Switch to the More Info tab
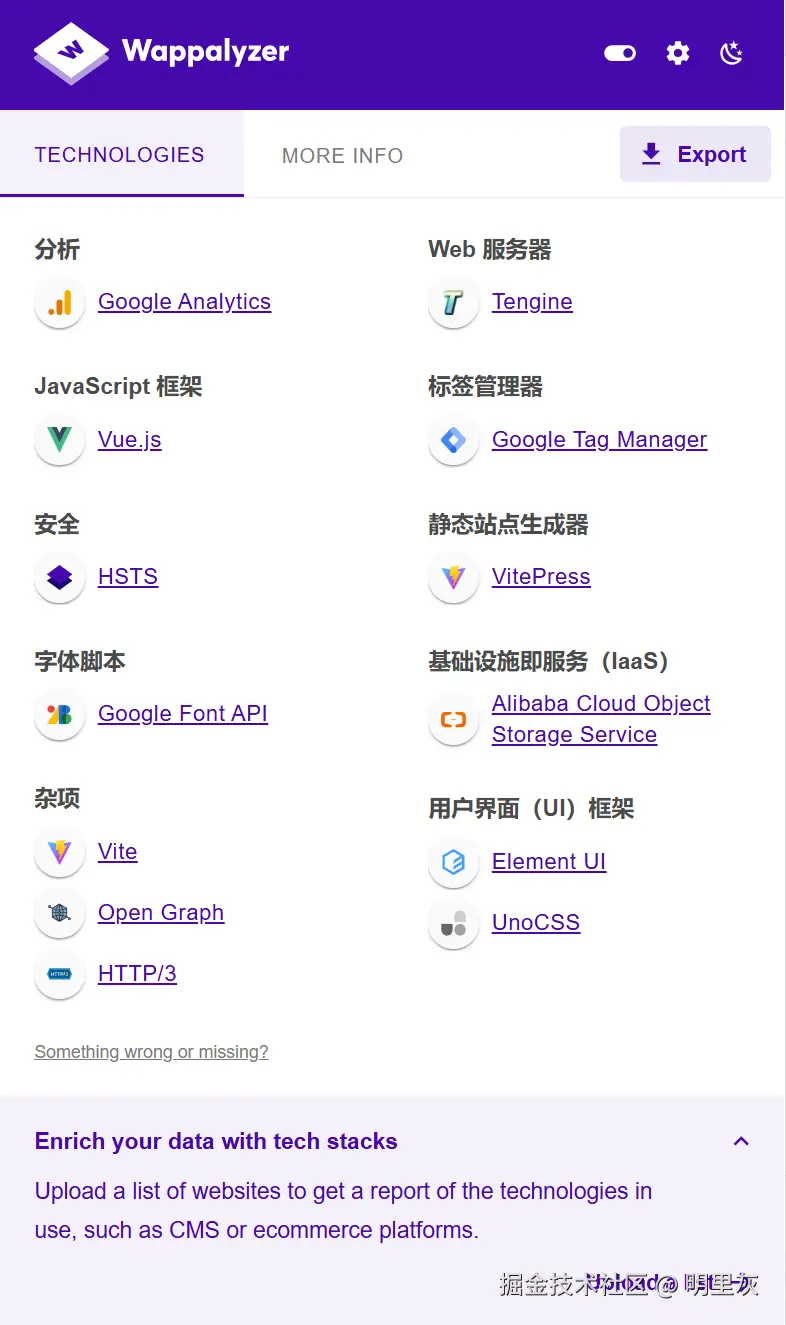This screenshot has width=786, height=1325. point(342,155)
